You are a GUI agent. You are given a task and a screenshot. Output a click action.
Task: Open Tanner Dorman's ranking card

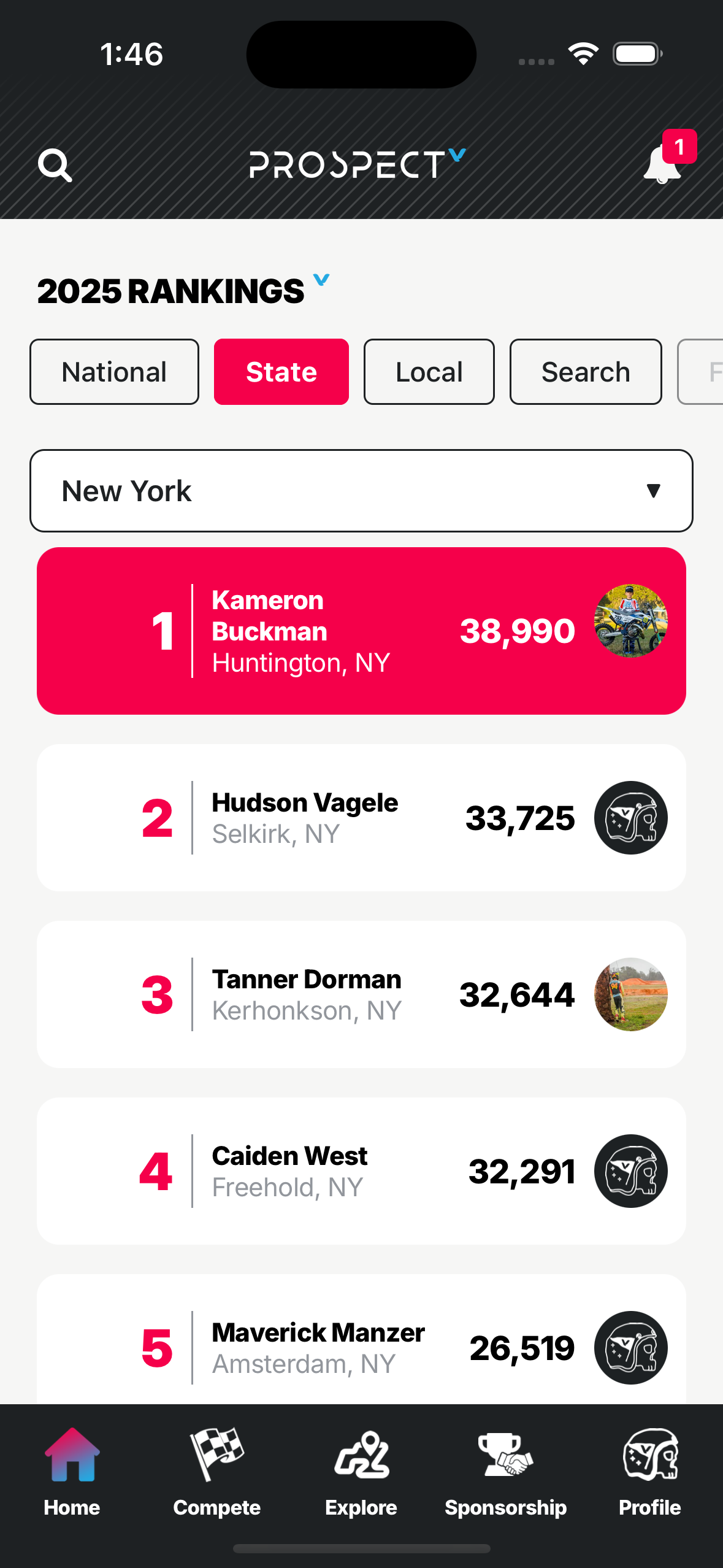(x=361, y=994)
